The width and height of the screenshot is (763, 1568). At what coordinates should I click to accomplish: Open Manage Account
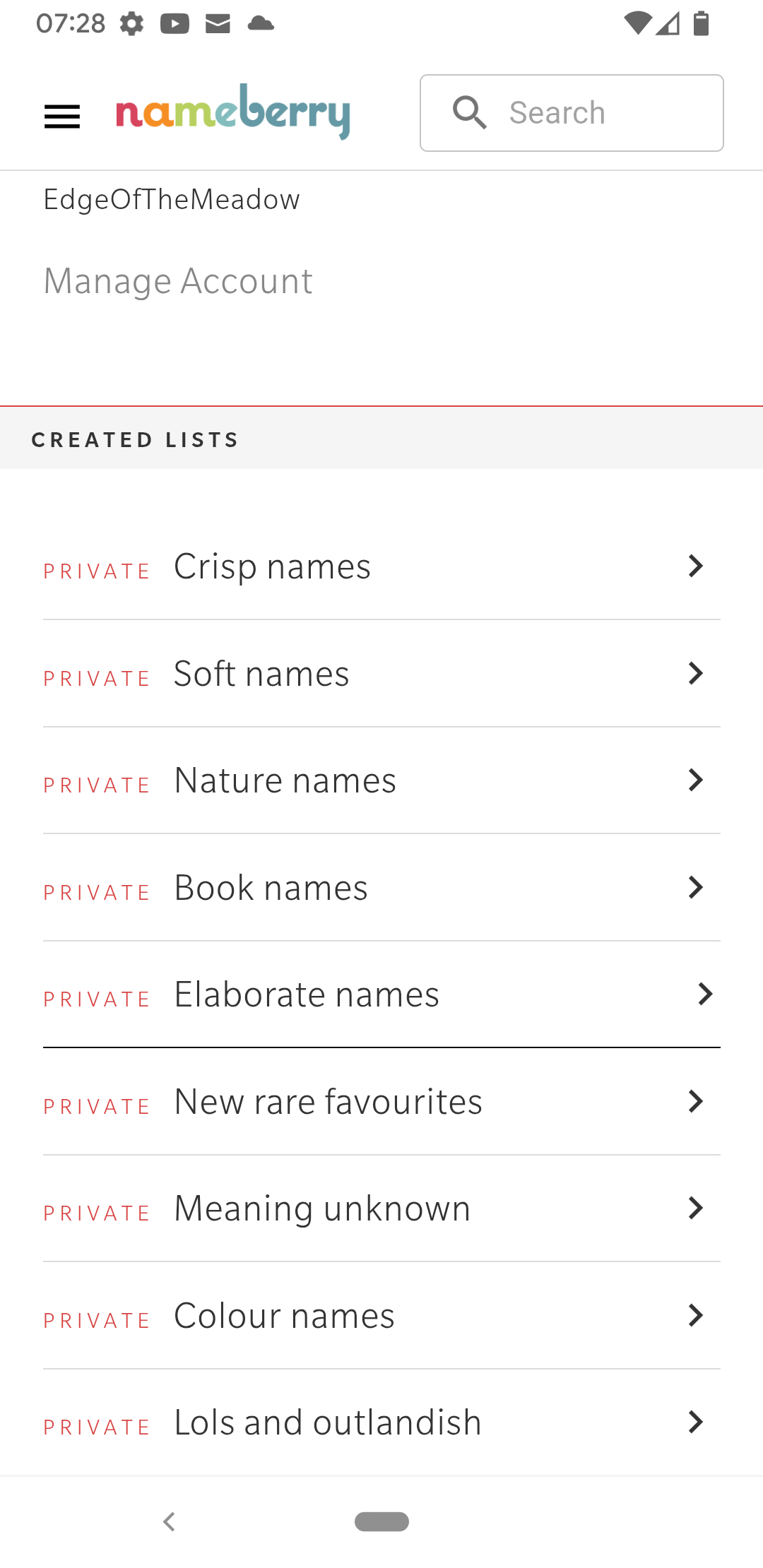178,281
